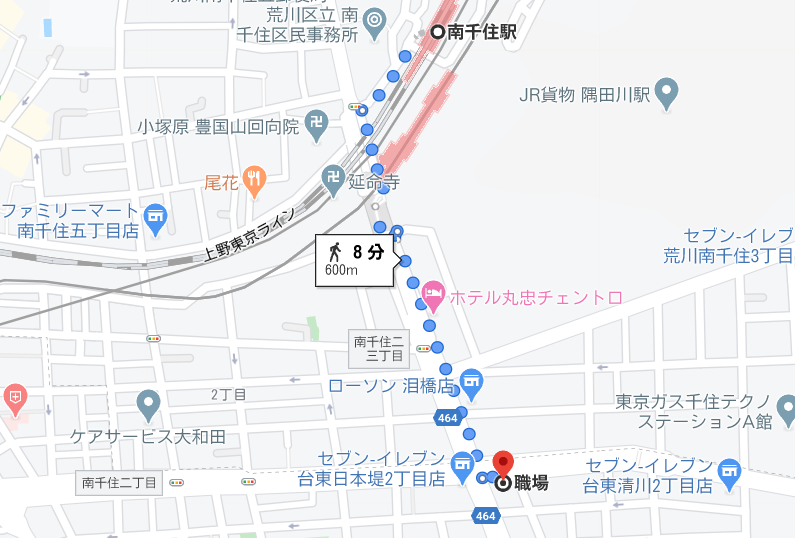Viewport: 795px width, 538px height.
Task: Open JR貨物 隅田川駅 location pin
Action: pos(667,95)
